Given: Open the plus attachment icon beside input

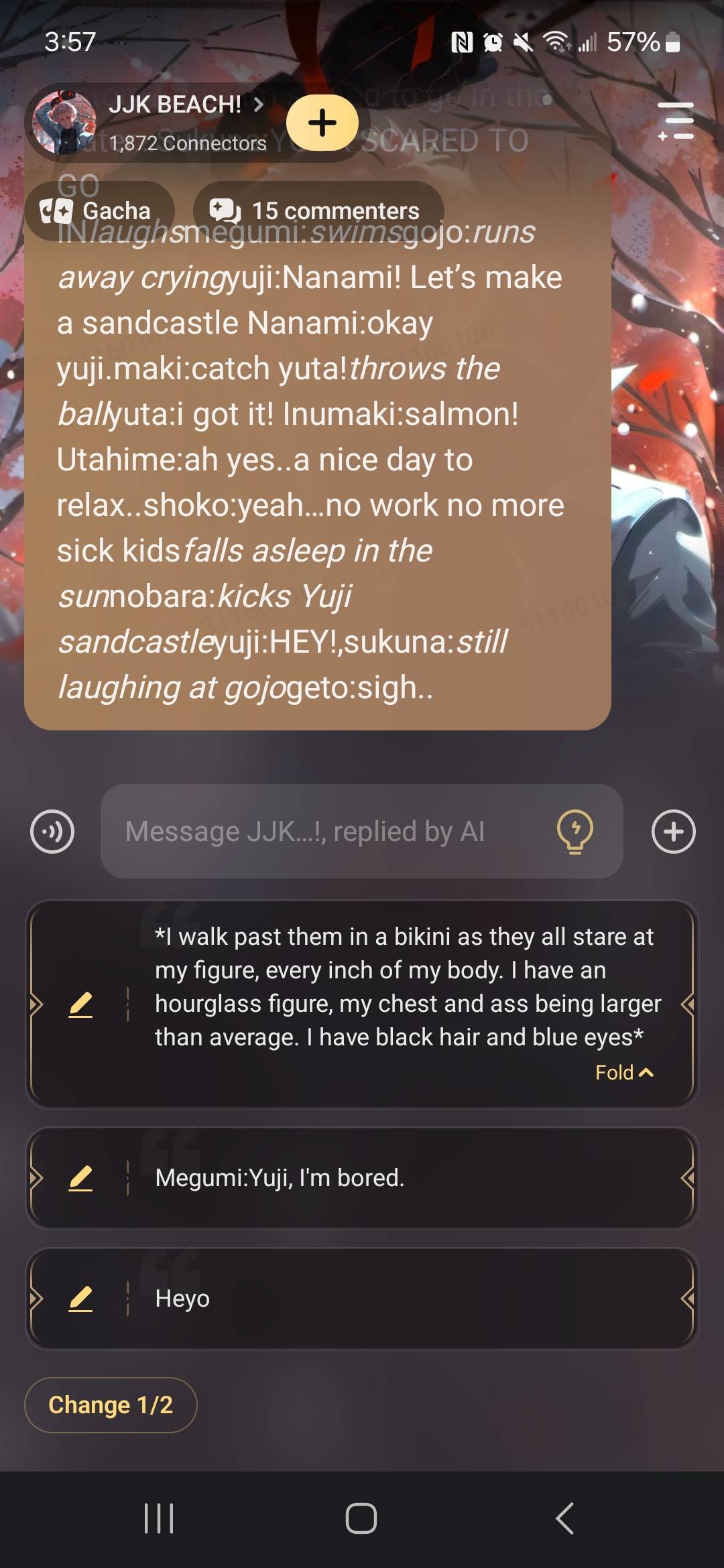Looking at the screenshot, I should click(x=674, y=832).
